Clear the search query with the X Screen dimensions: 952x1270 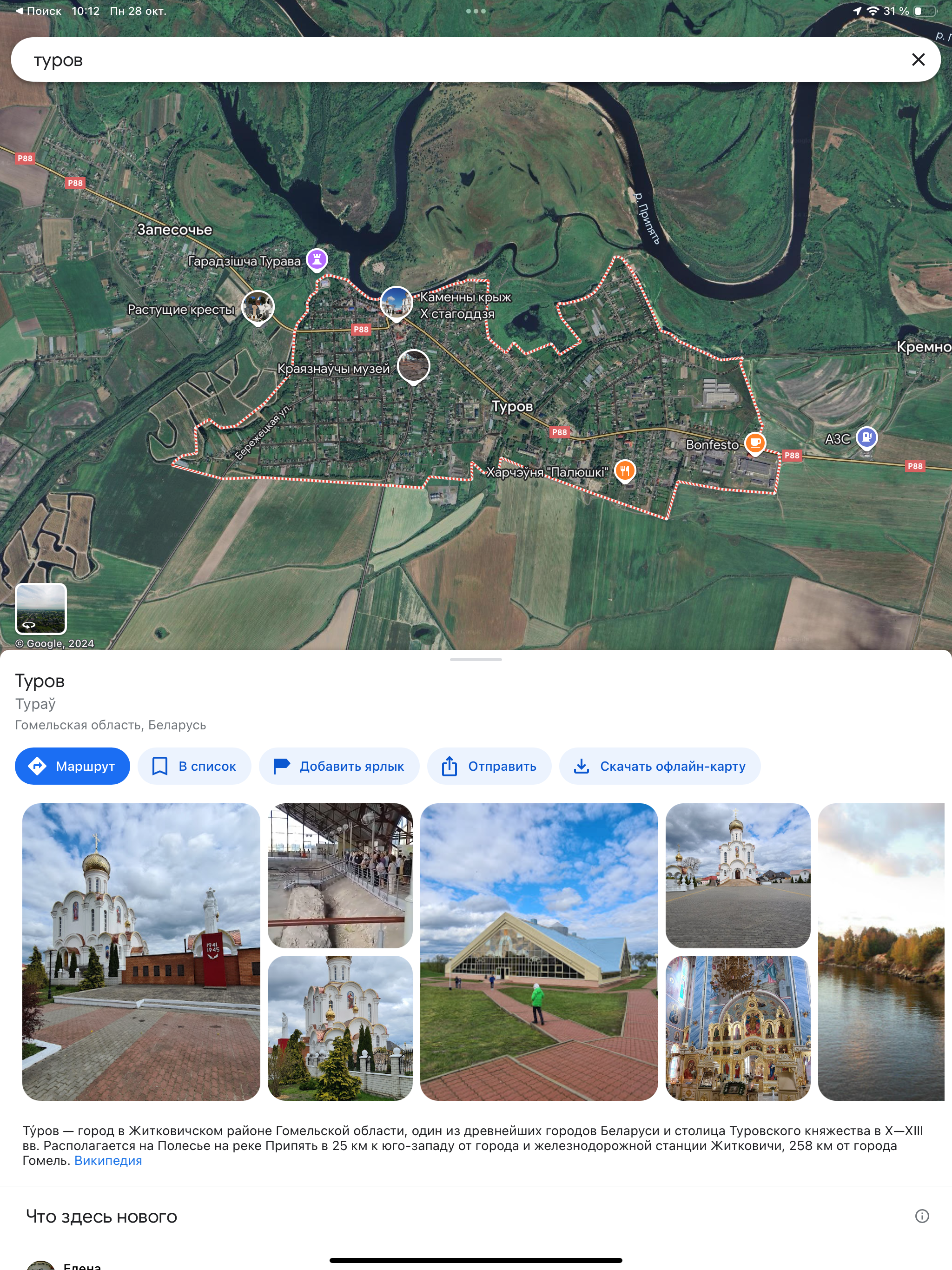pos(918,60)
